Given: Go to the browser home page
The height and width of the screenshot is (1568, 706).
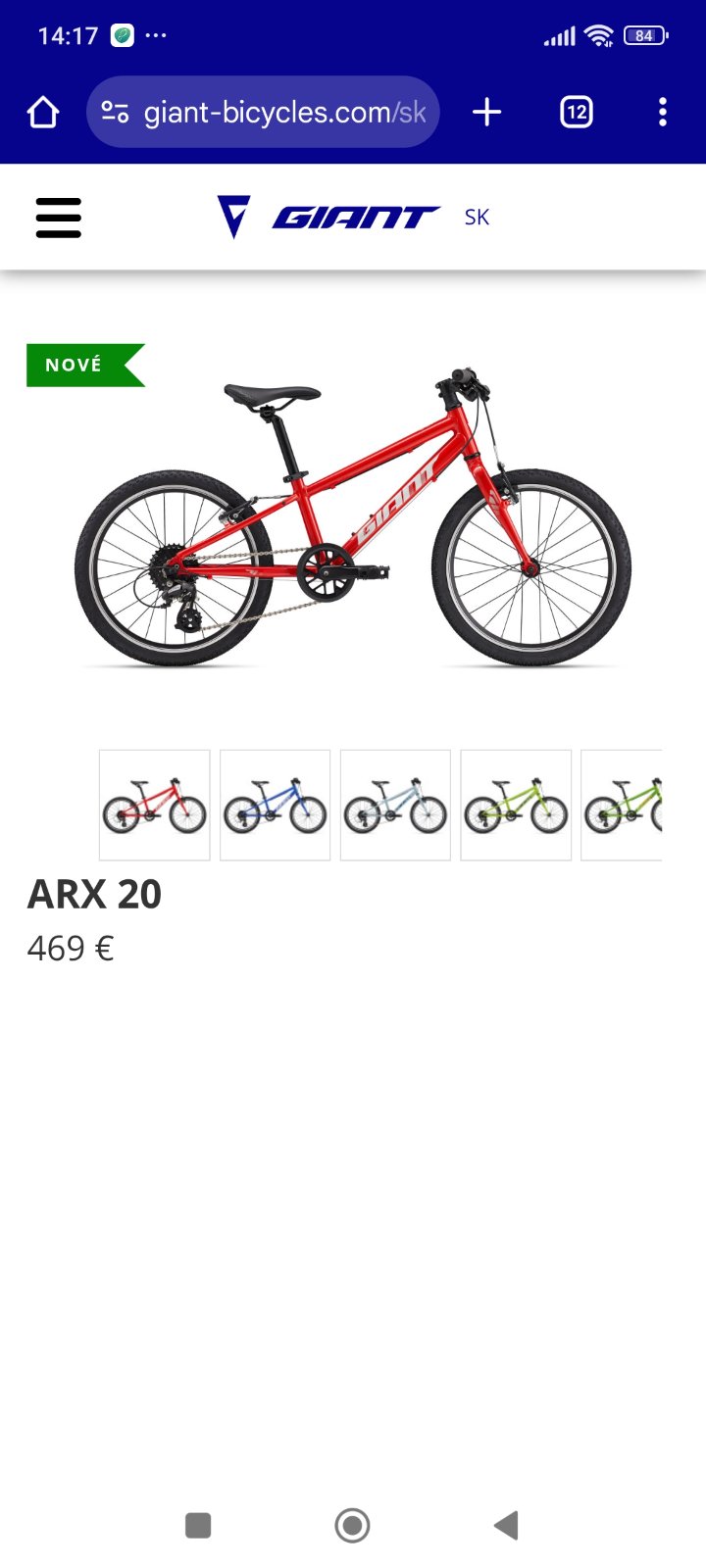Looking at the screenshot, I should pyautogui.click(x=43, y=112).
